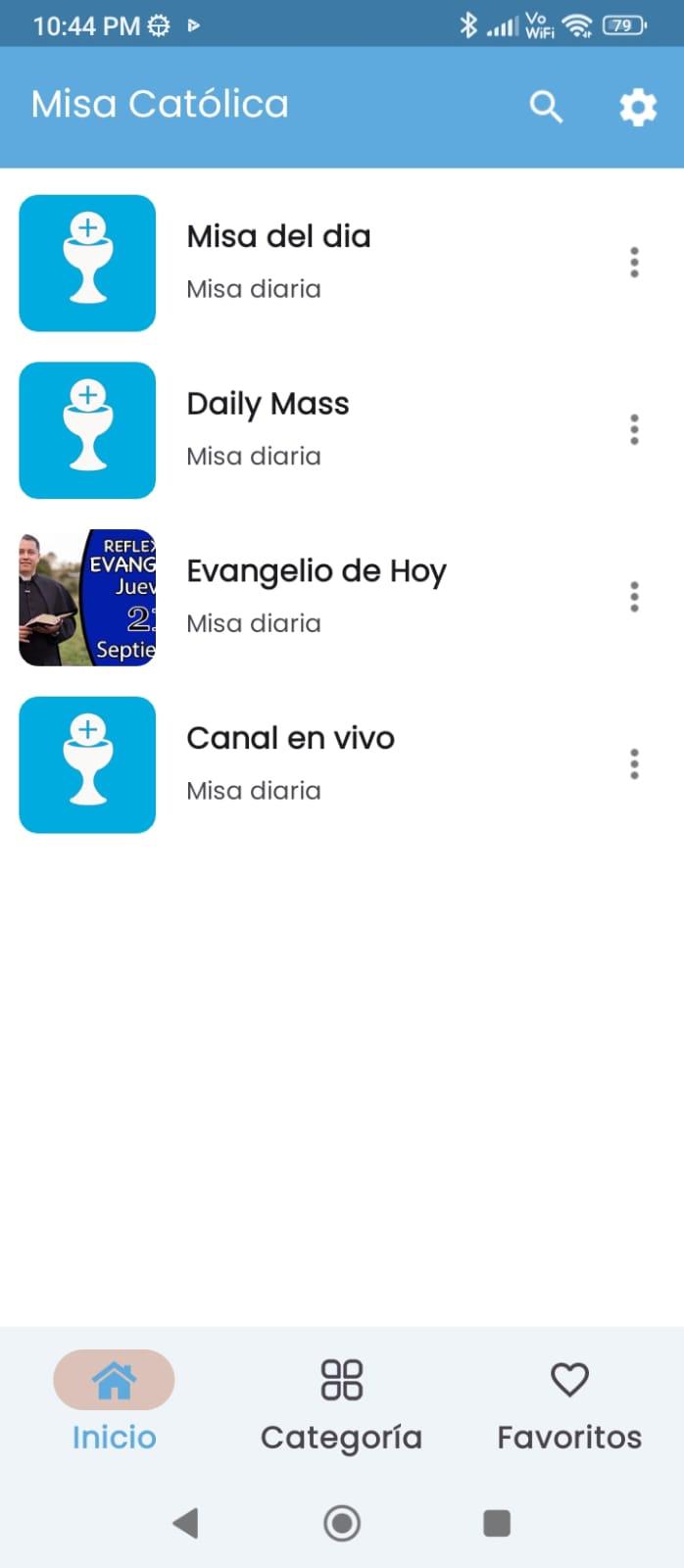
Task: Tap the system home button
Action: [x=342, y=1523]
